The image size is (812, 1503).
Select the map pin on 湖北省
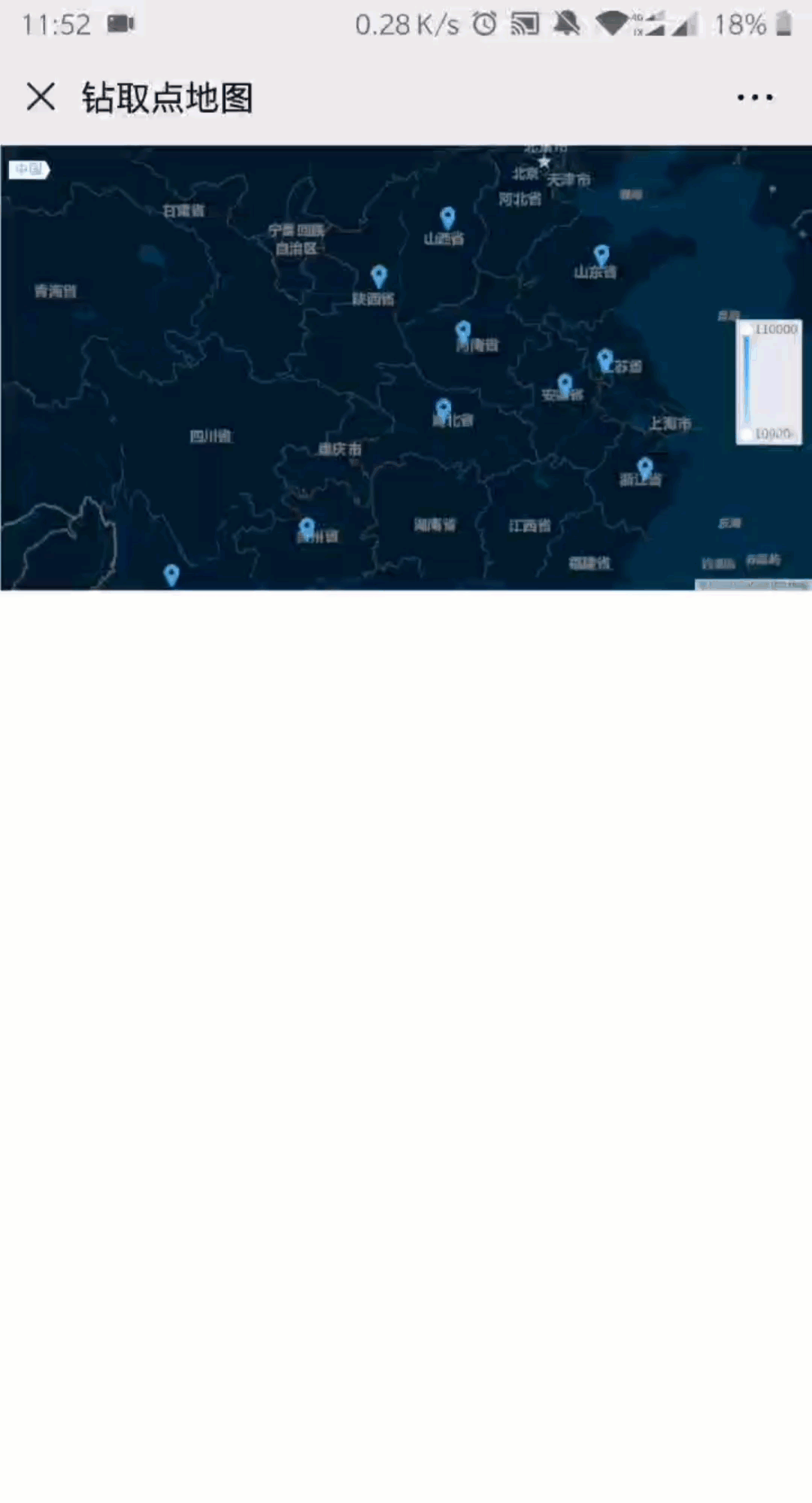tap(444, 409)
